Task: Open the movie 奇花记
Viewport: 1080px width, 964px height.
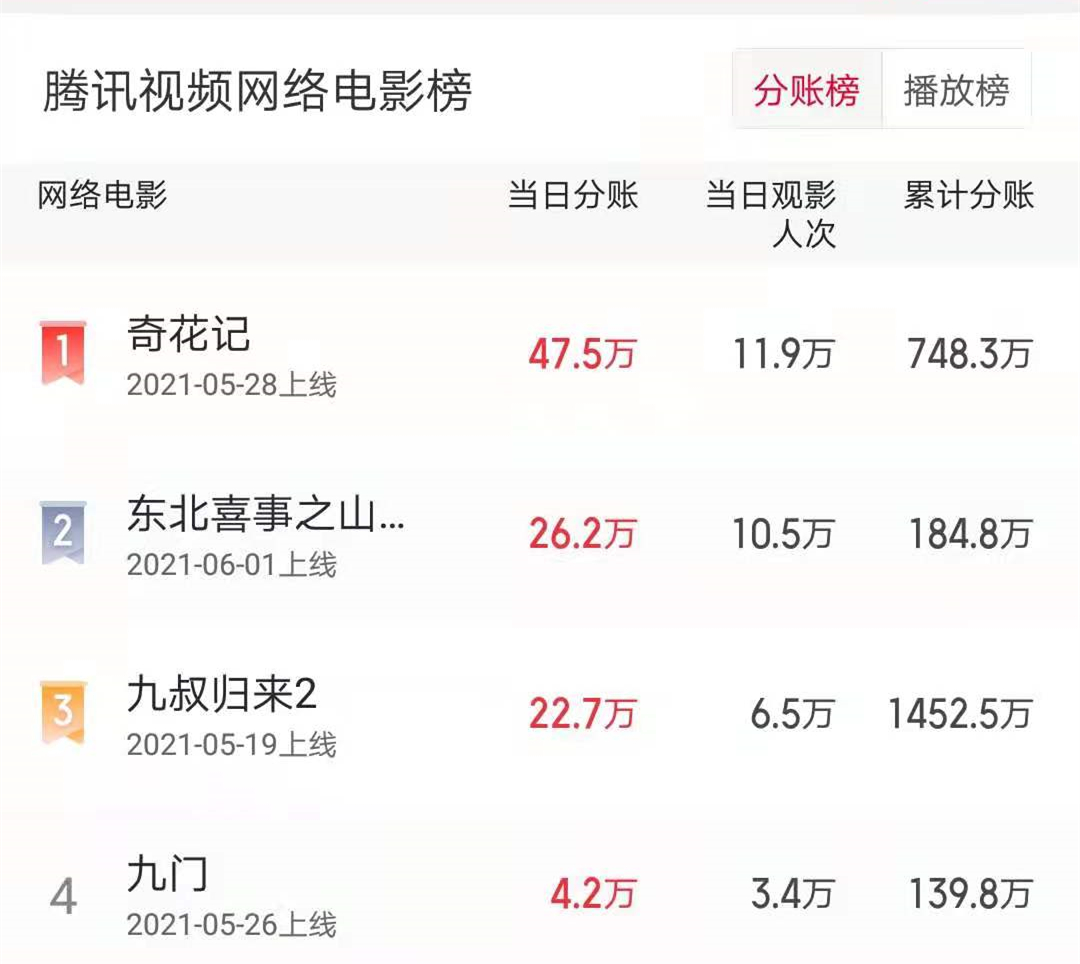Action: (189, 335)
